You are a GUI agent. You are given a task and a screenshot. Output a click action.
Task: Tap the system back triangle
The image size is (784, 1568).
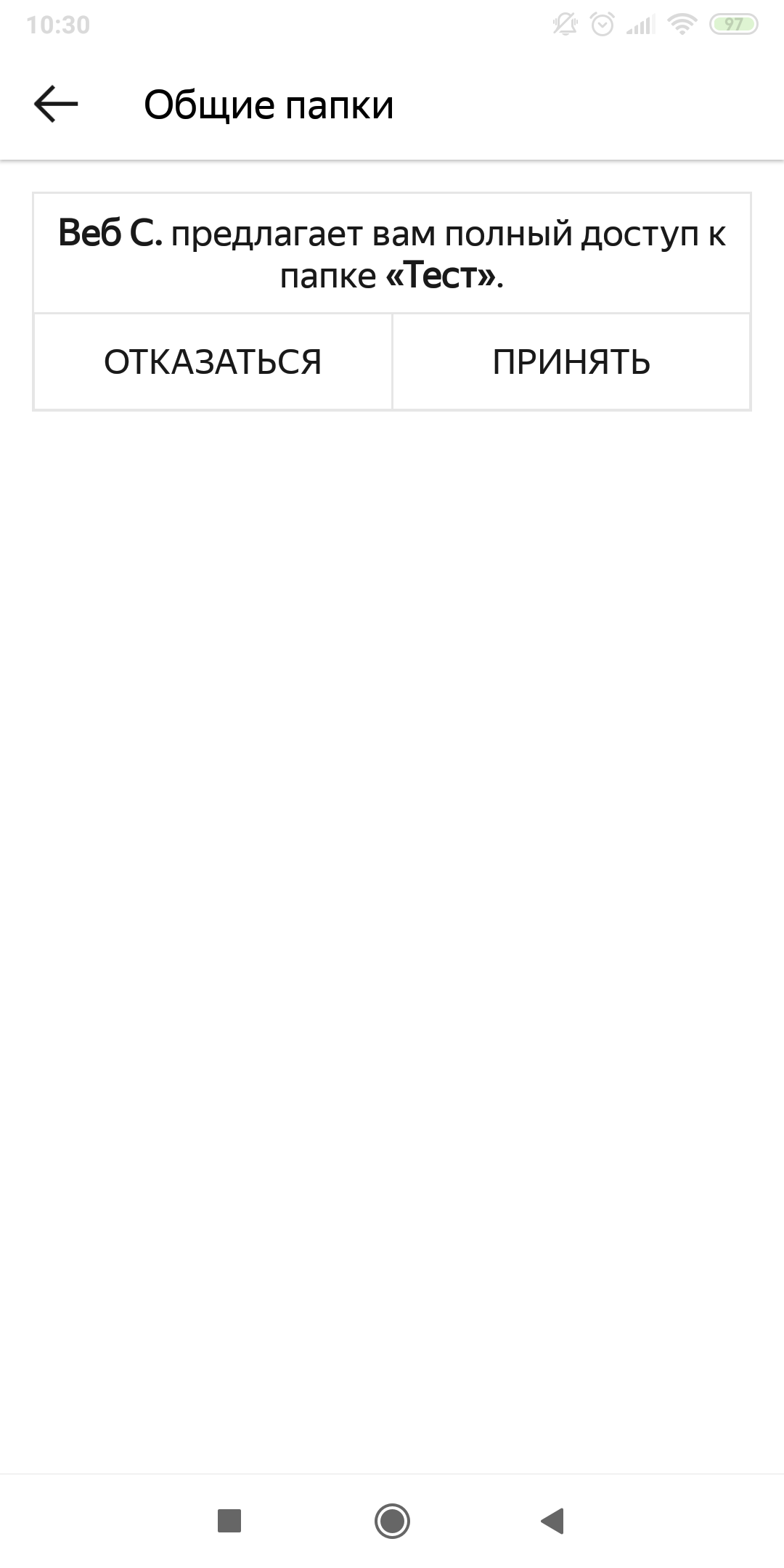point(553,1520)
